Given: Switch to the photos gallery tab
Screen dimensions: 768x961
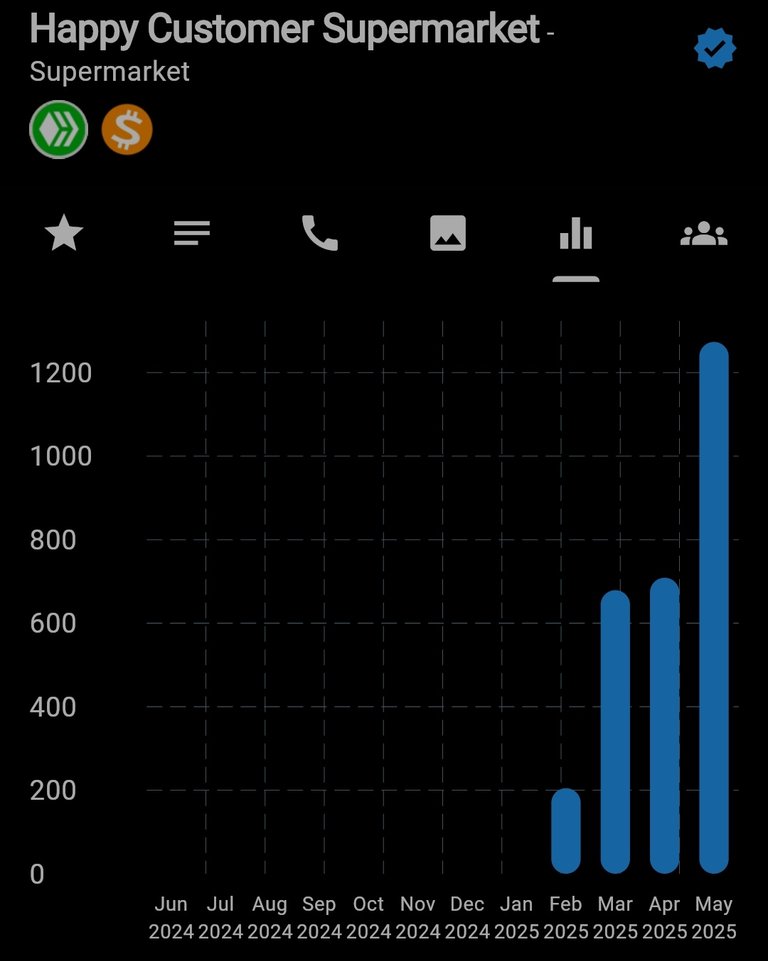Looking at the screenshot, I should (448, 234).
